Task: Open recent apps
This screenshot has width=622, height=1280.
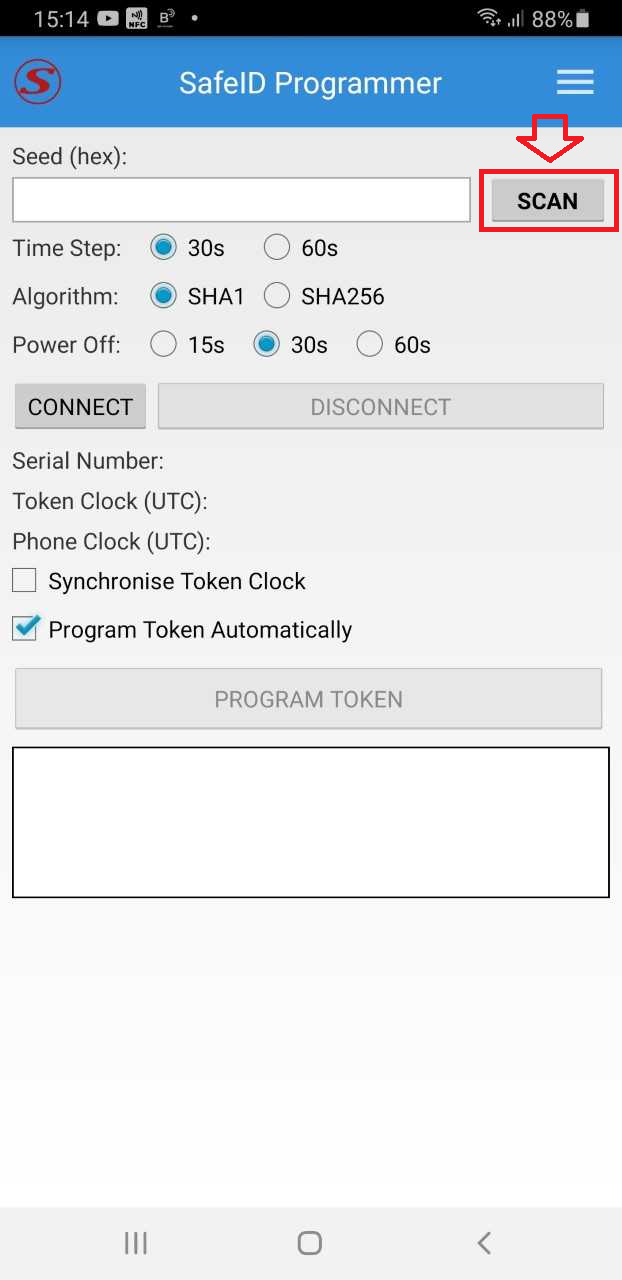Action: 136,1243
